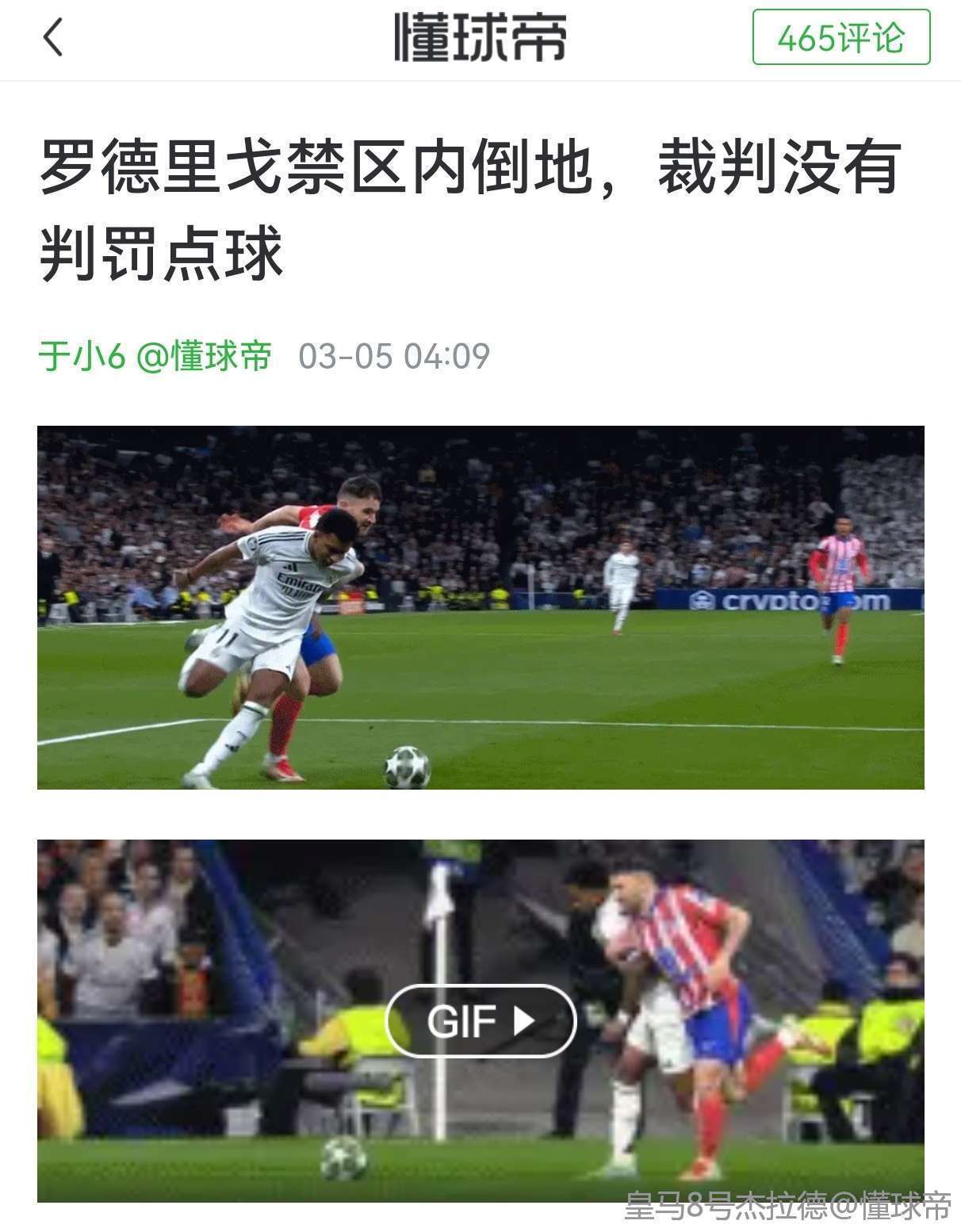
Task: Go back using the top-left arrow
Action: coord(52,37)
